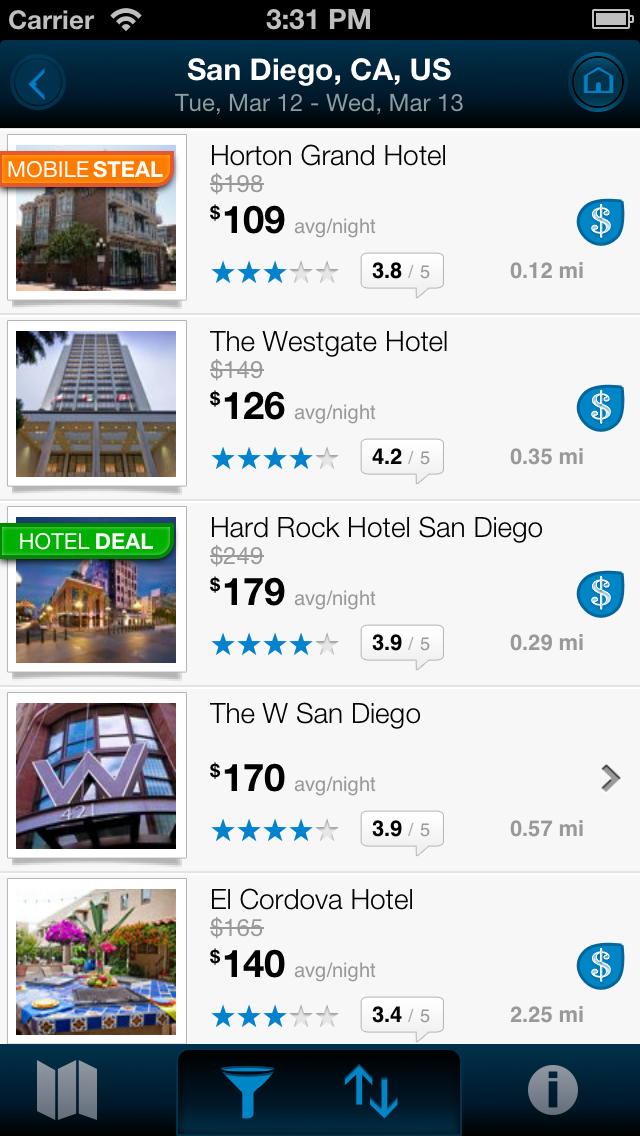This screenshot has width=640, height=1136.
Task: Open The W San Diego listing
Action: pos(315,714)
